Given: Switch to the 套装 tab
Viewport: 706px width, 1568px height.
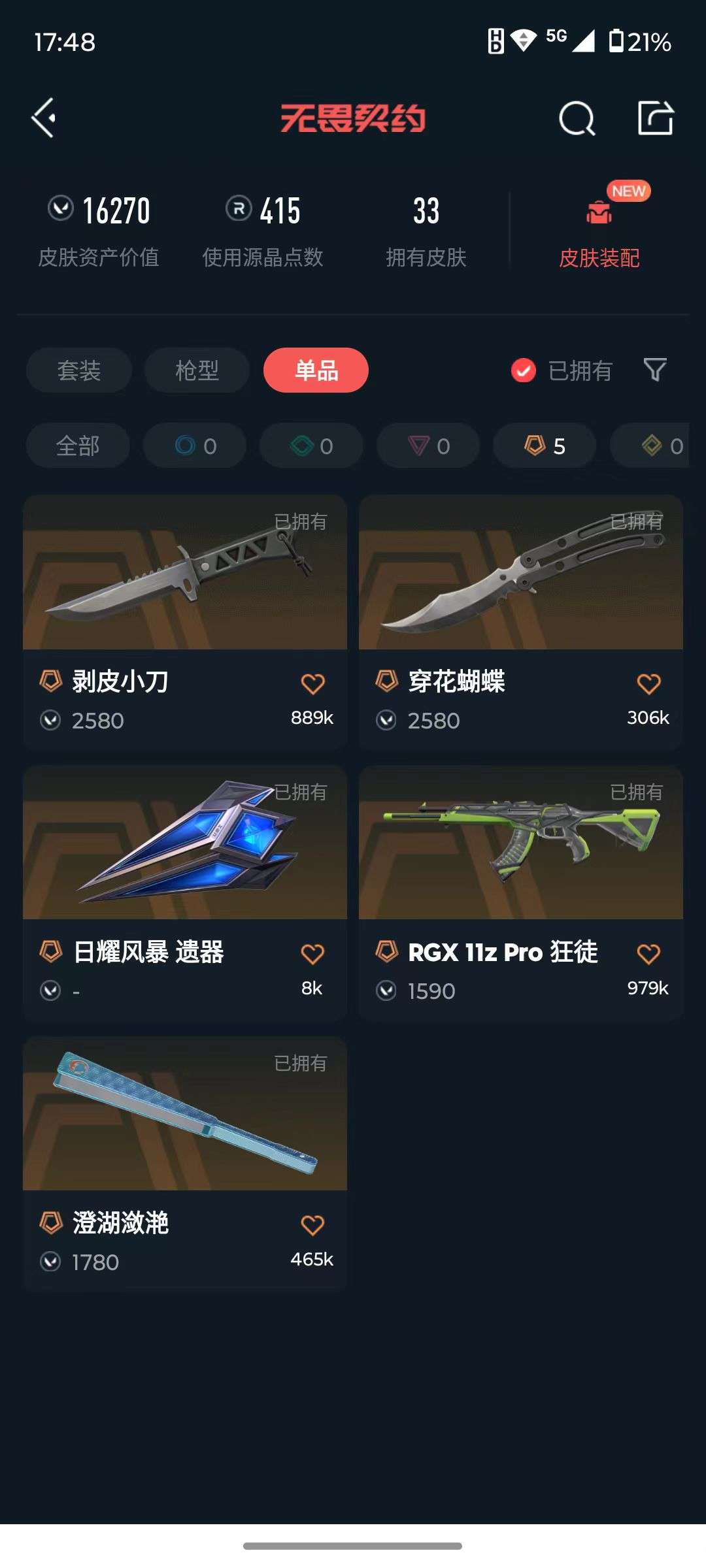Looking at the screenshot, I should pyautogui.click(x=78, y=370).
